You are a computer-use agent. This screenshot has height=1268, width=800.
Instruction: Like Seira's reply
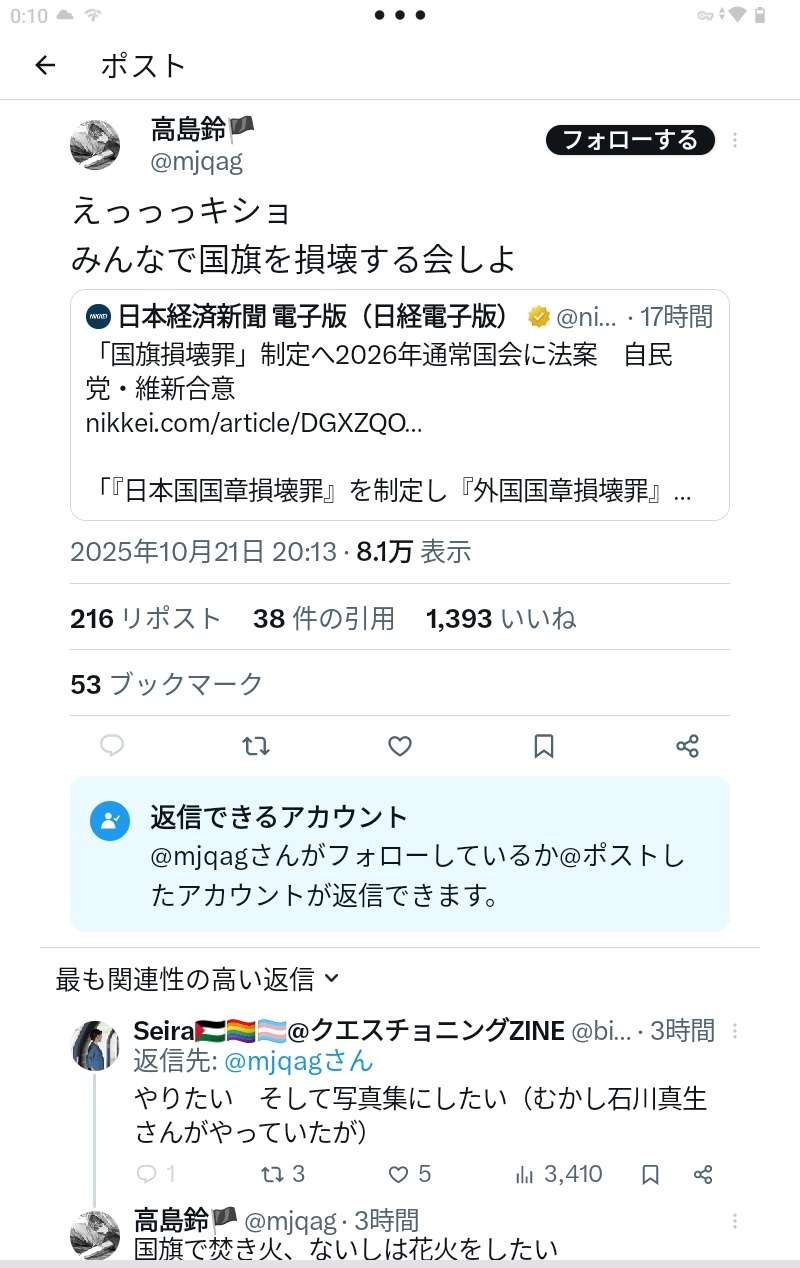click(x=409, y=1174)
